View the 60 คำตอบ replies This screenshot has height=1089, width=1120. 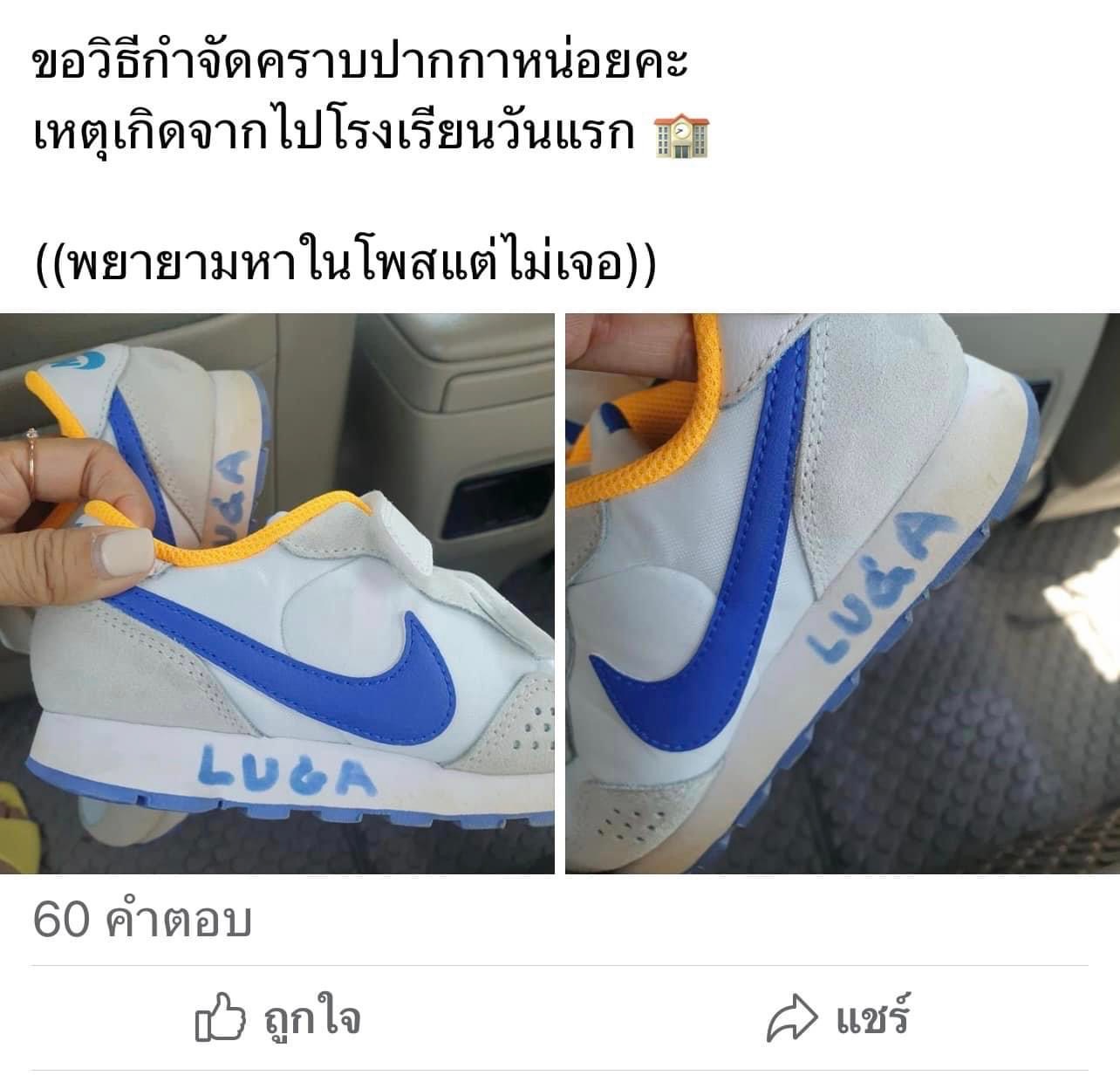(142, 920)
